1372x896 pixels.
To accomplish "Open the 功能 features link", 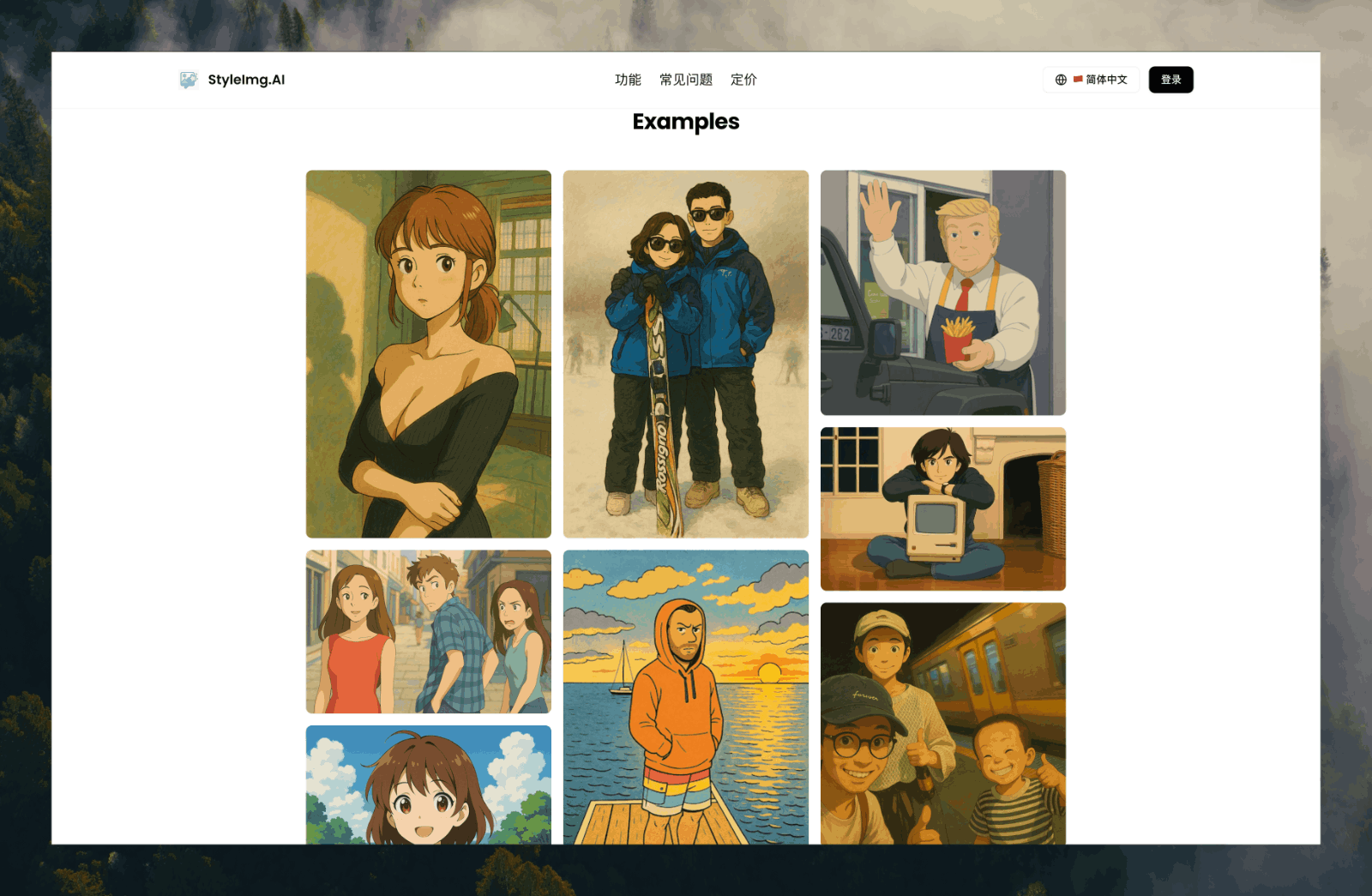I will click(628, 80).
